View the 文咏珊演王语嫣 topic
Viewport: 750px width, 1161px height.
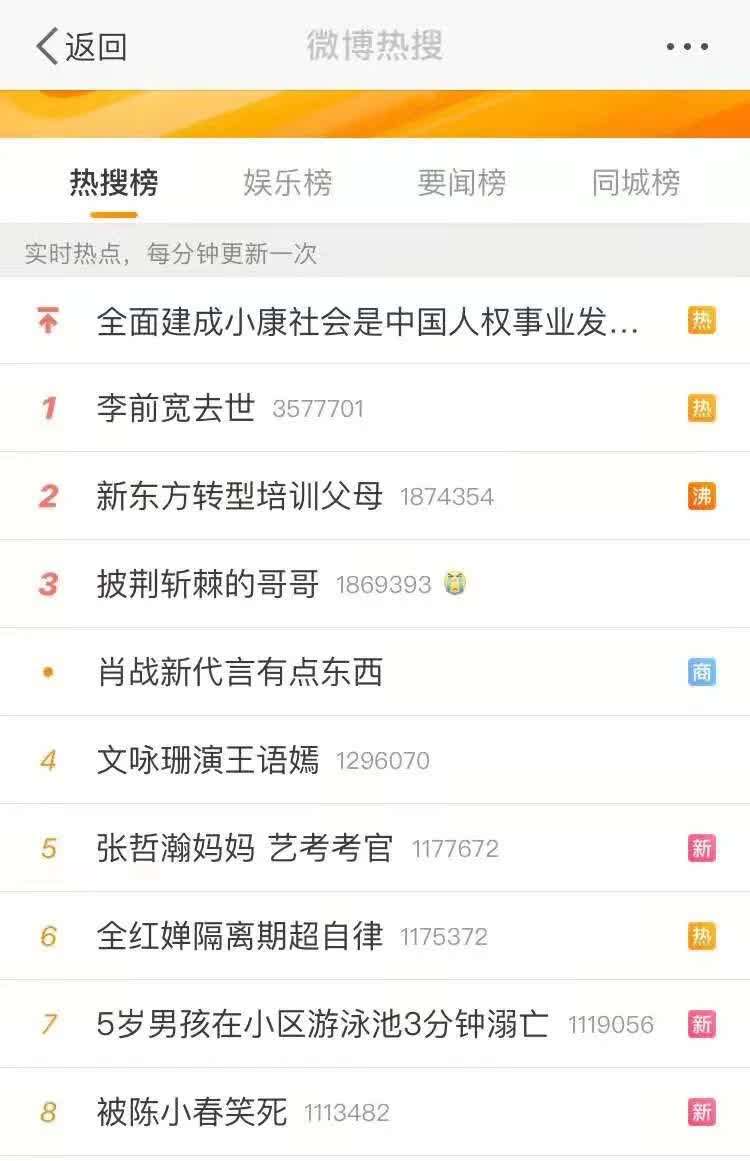pyautogui.click(x=208, y=760)
